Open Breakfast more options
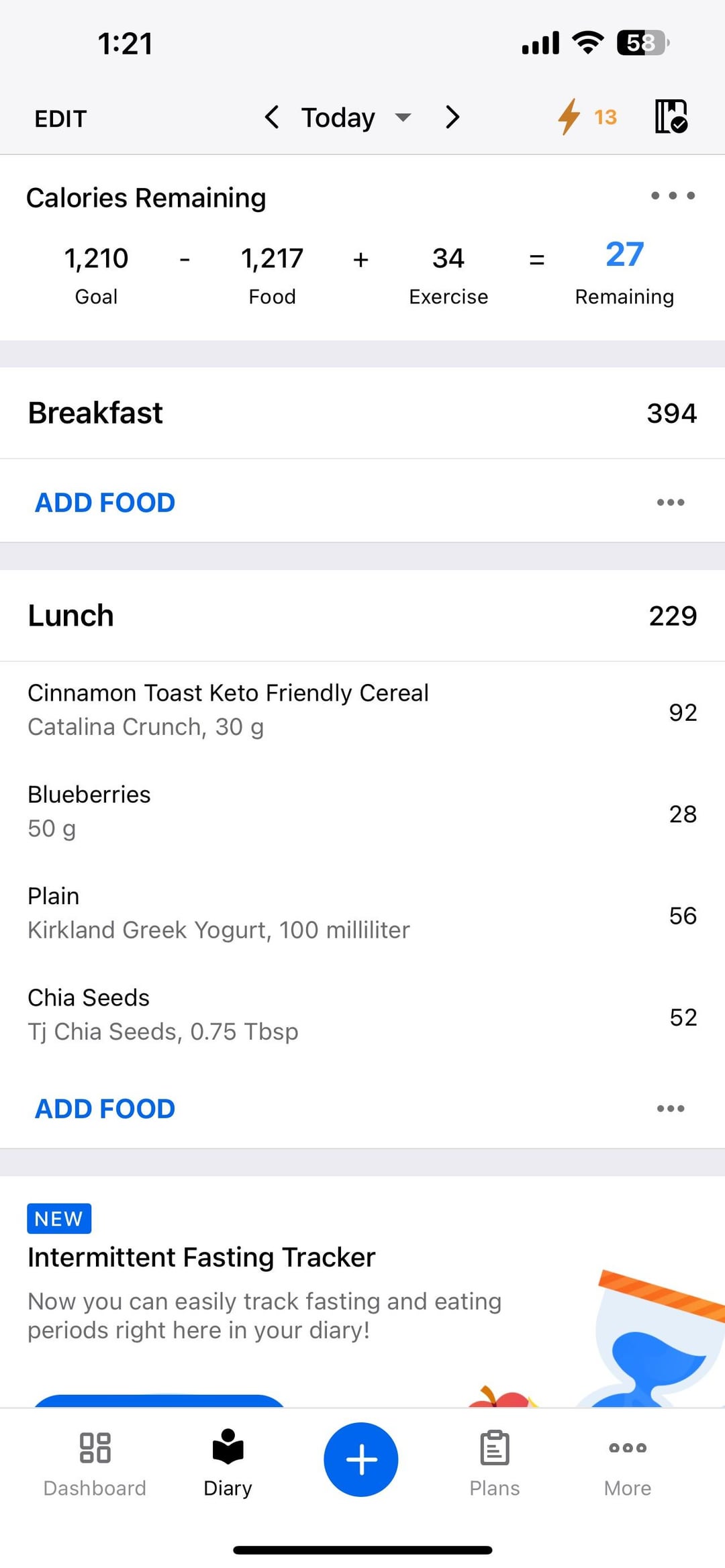 tap(671, 502)
